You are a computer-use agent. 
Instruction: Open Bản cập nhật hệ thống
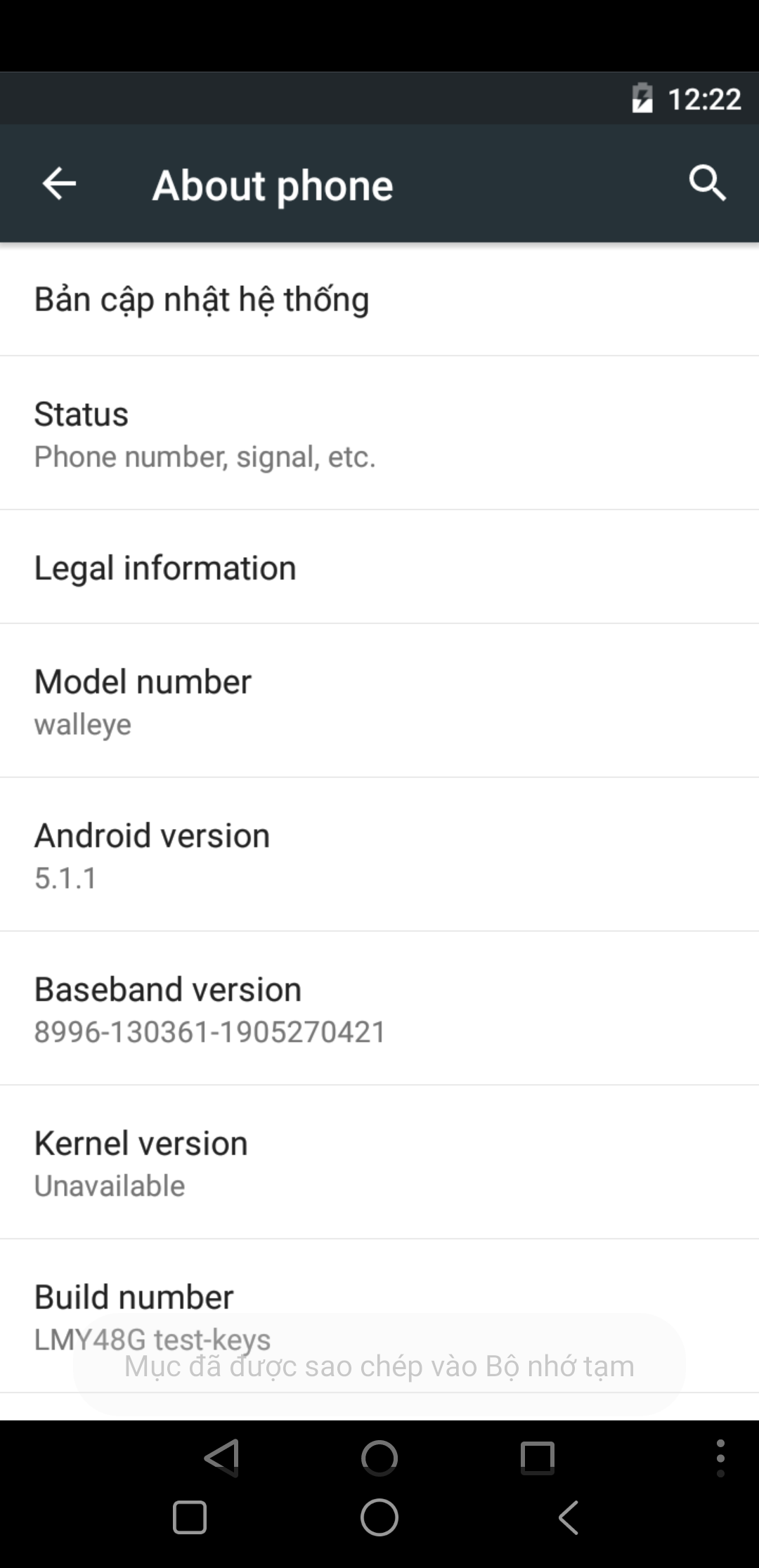tap(379, 299)
